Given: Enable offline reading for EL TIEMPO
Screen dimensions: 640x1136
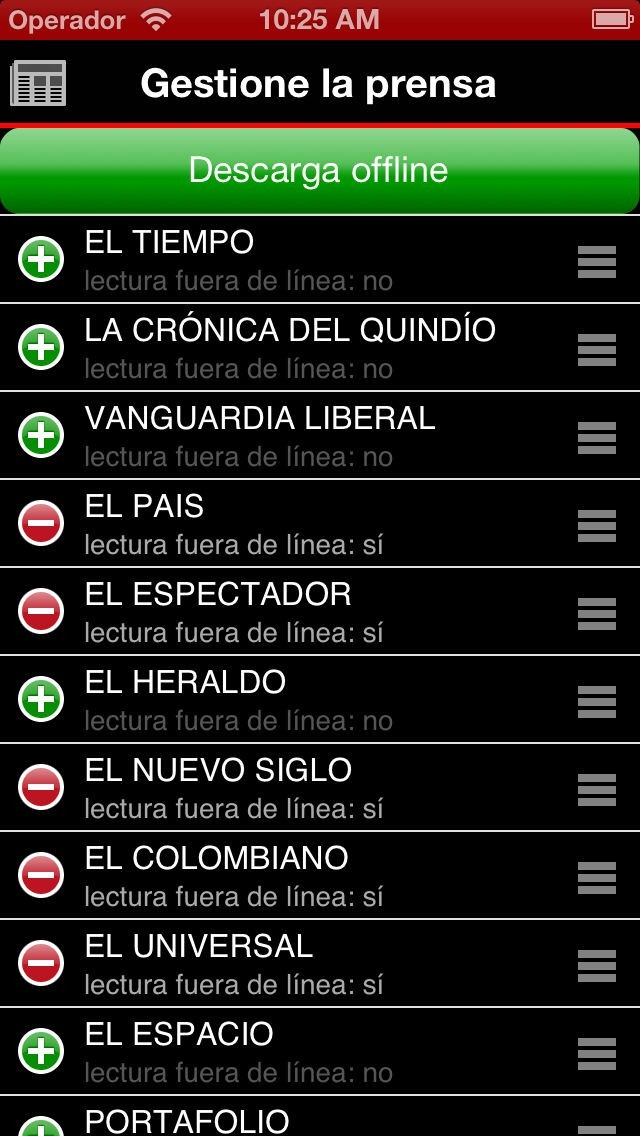Looking at the screenshot, I should 41,260.
